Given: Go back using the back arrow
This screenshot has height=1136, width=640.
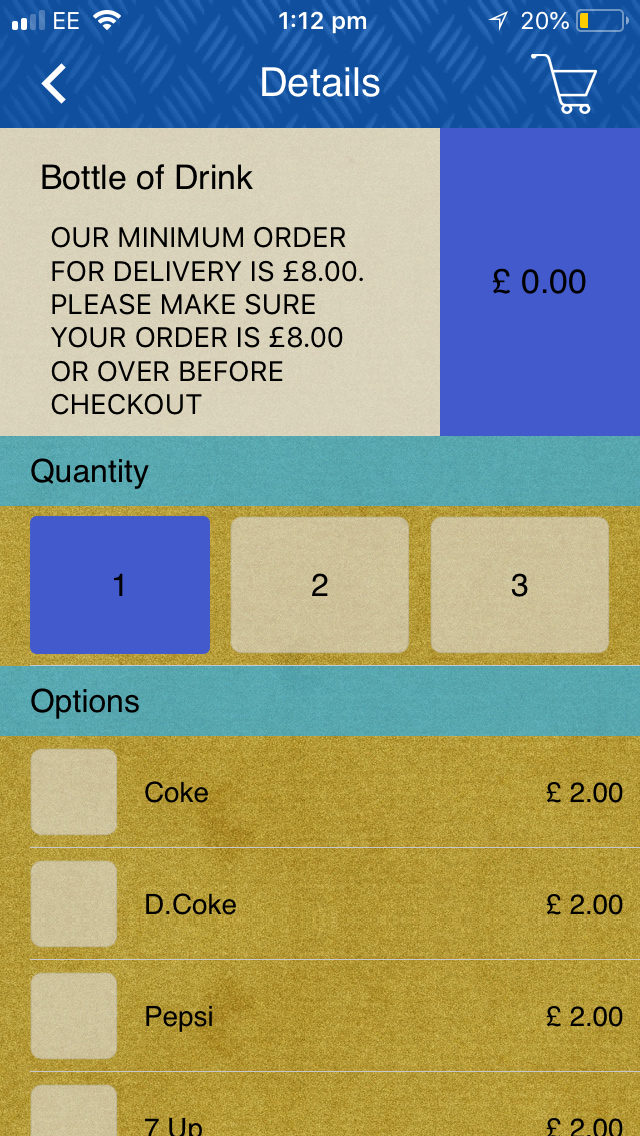Looking at the screenshot, I should coord(54,83).
